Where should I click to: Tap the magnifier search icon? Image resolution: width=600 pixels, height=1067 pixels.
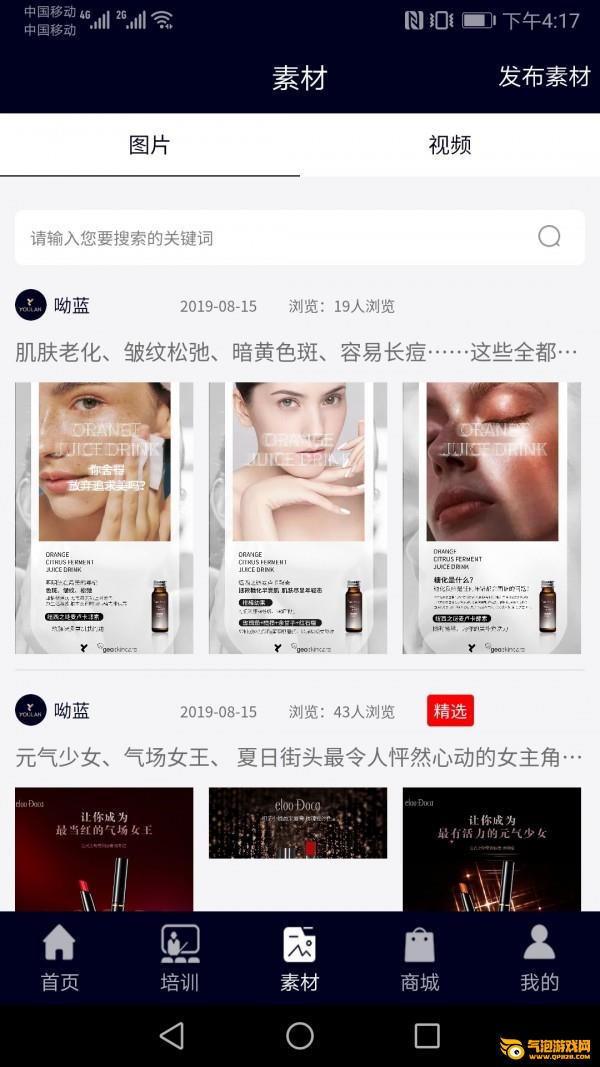(549, 237)
